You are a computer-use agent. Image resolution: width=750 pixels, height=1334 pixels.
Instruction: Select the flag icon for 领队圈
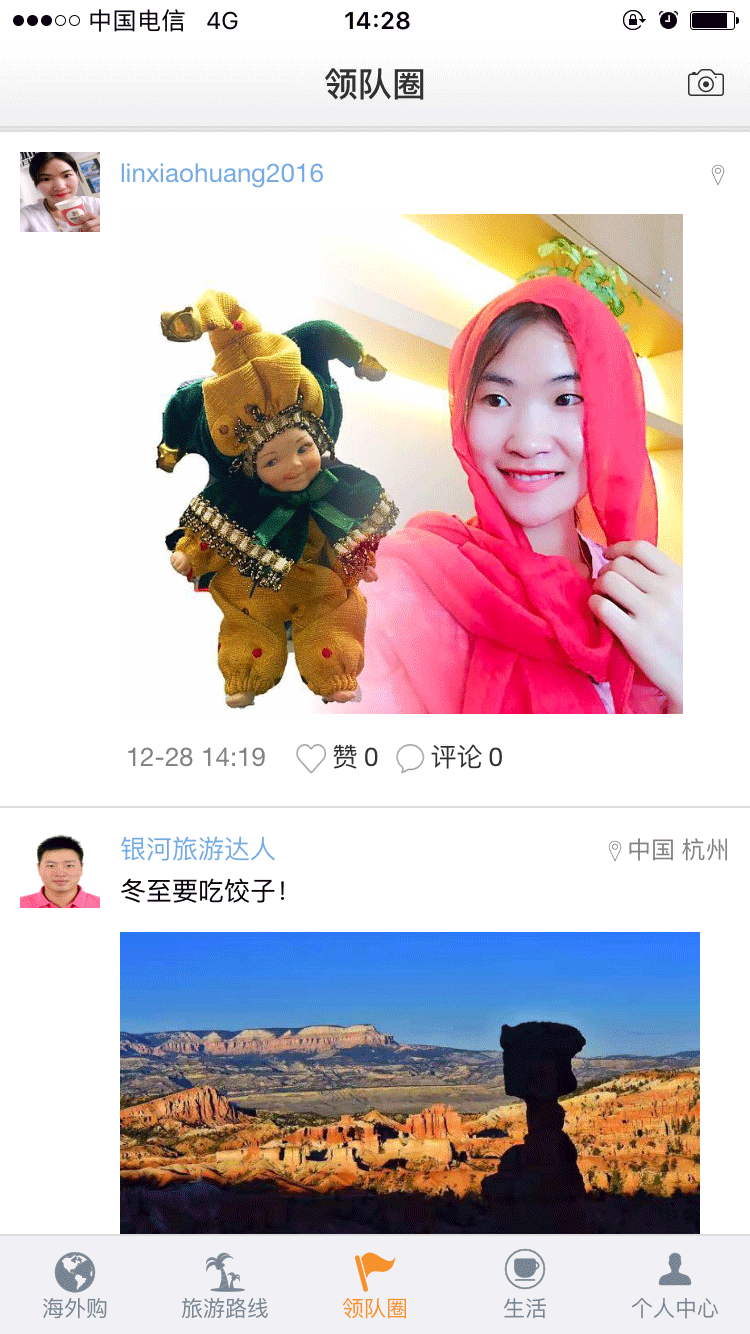point(375,1272)
